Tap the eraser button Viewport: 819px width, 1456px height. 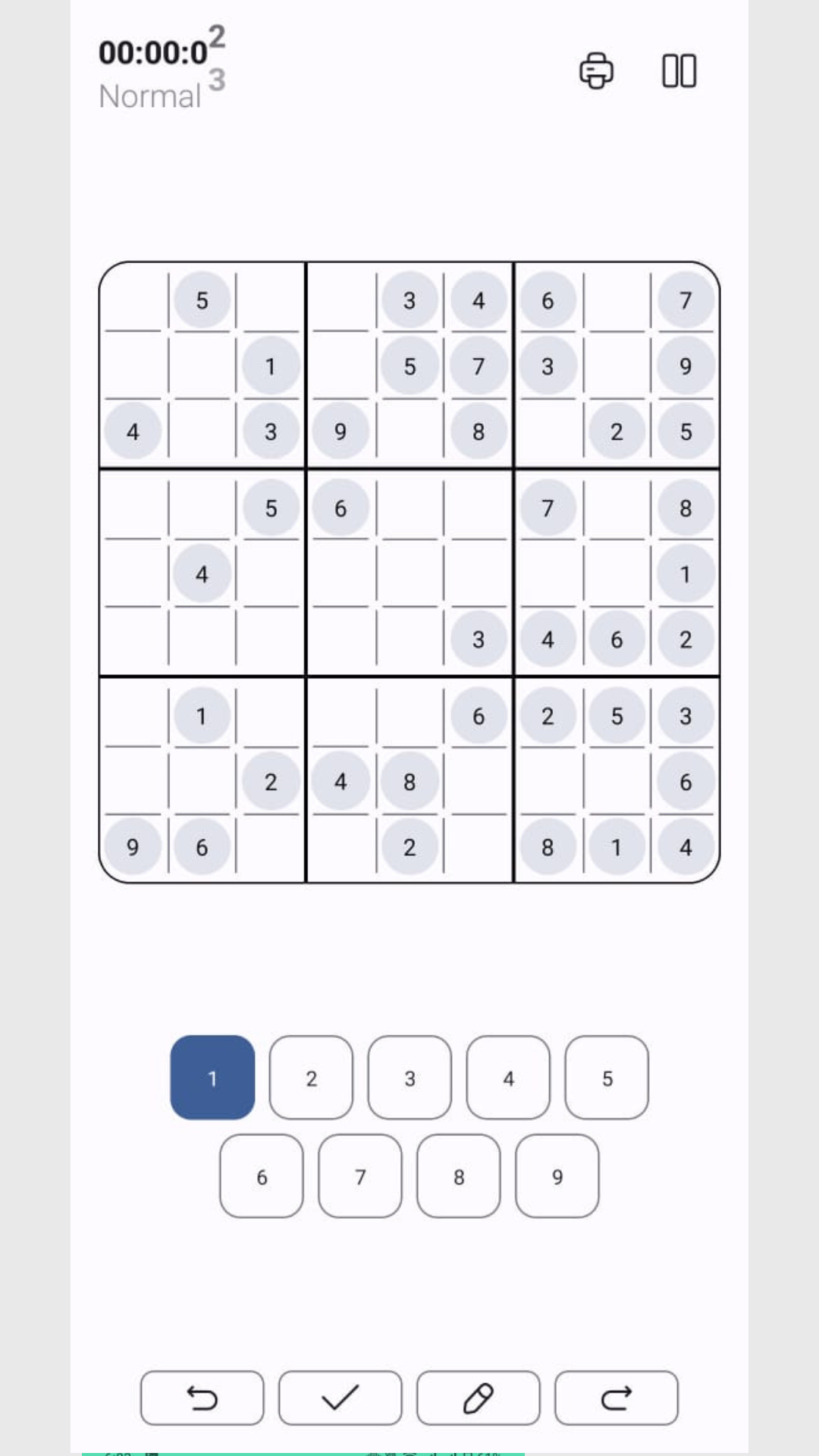pos(478,1398)
